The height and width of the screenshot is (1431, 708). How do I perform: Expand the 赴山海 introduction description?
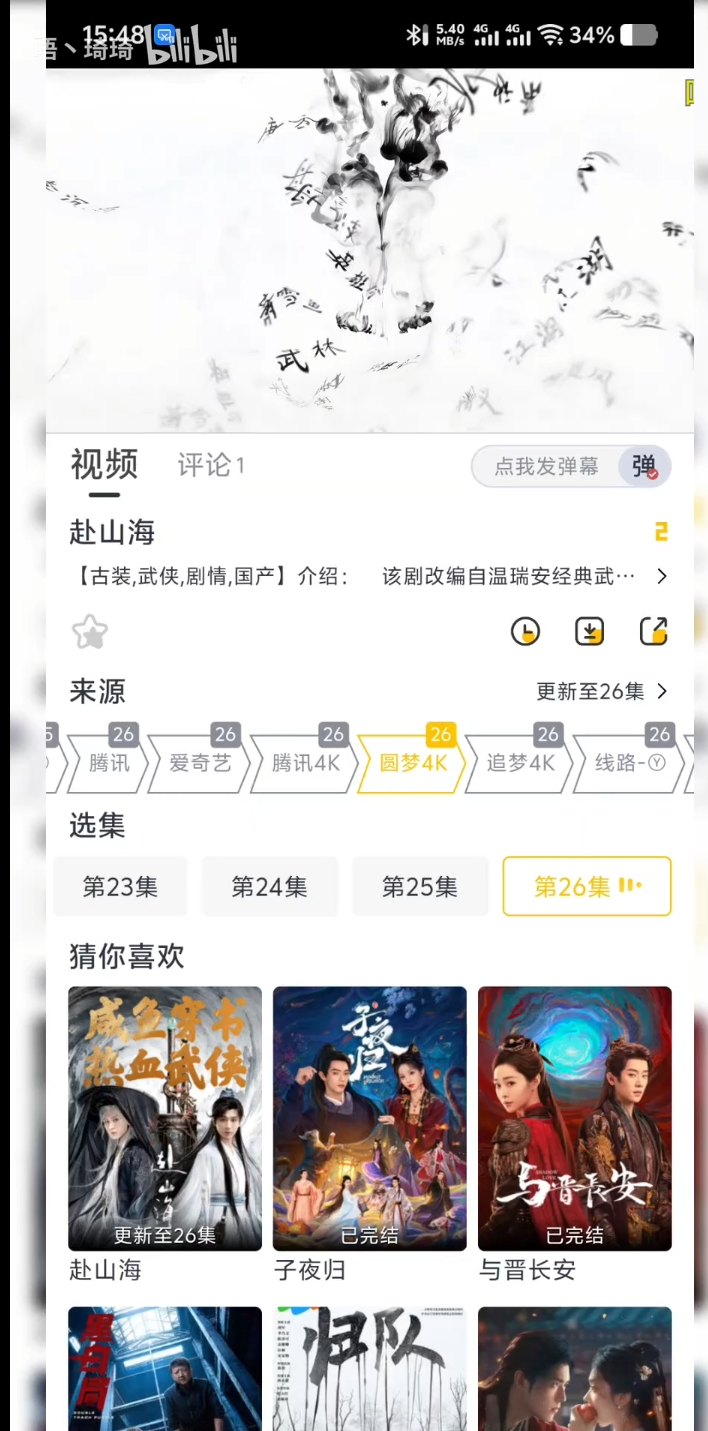coord(661,576)
